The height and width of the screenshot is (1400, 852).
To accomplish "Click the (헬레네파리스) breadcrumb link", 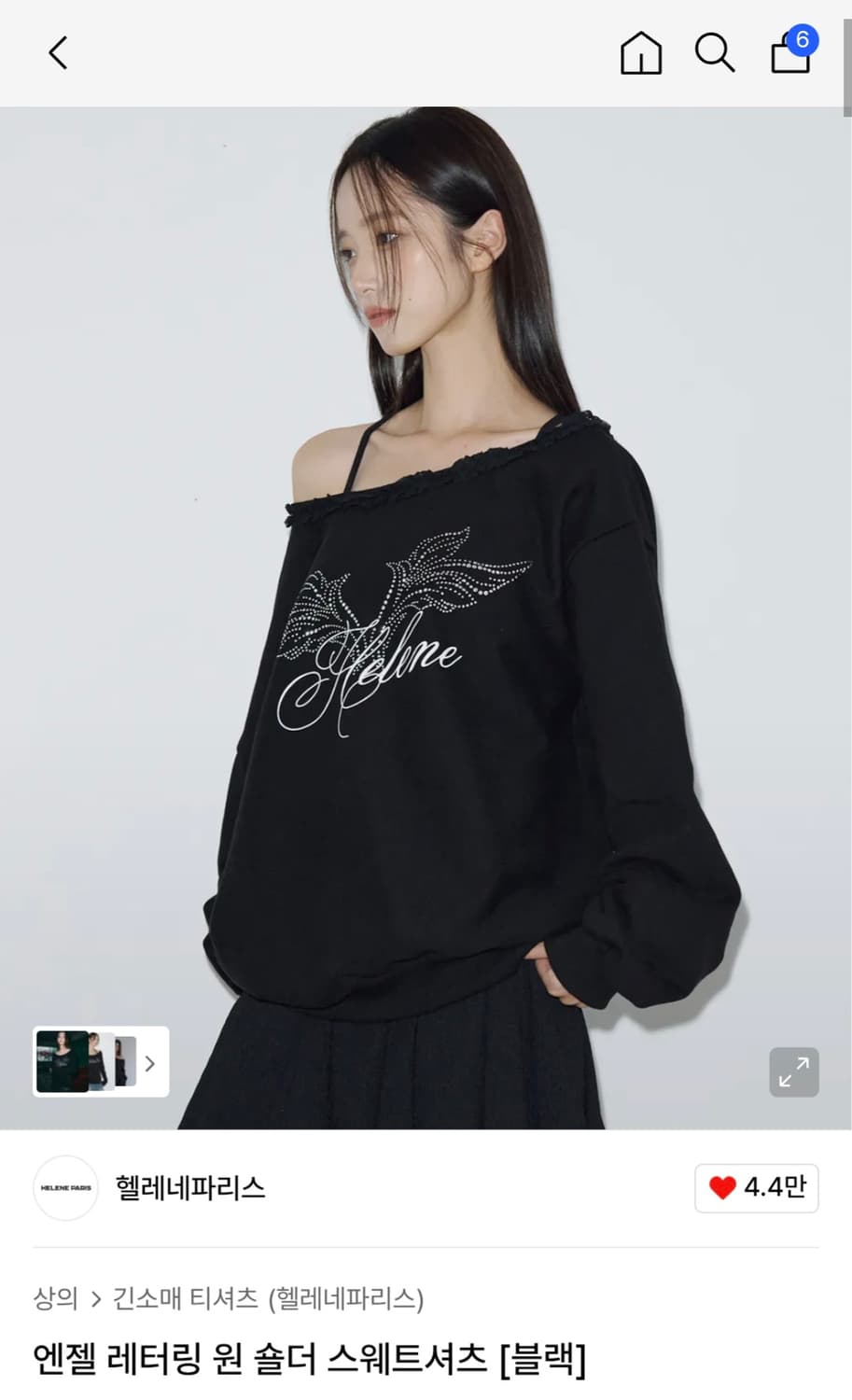I will coord(347,1298).
